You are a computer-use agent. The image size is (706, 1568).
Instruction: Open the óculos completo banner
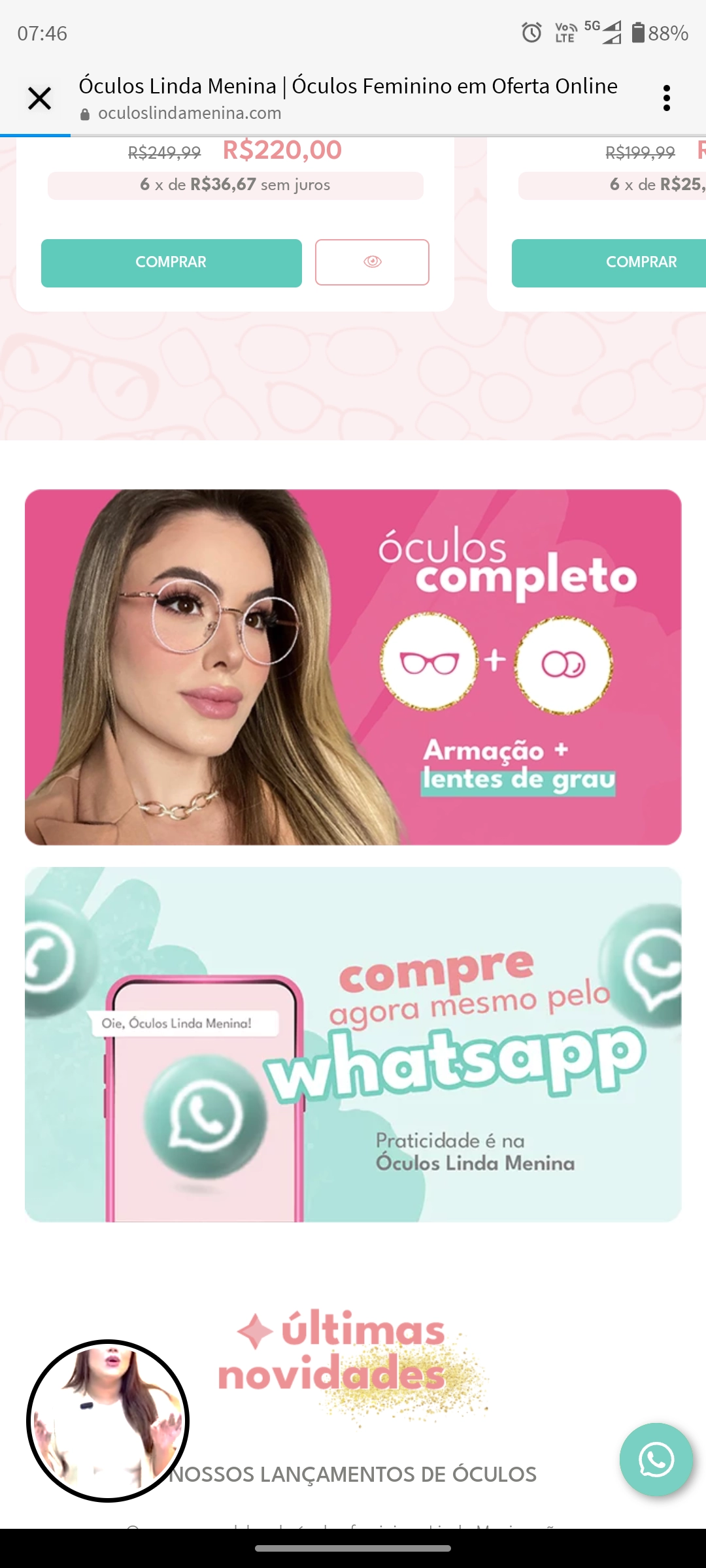pyautogui.click(x=353, y=667)
